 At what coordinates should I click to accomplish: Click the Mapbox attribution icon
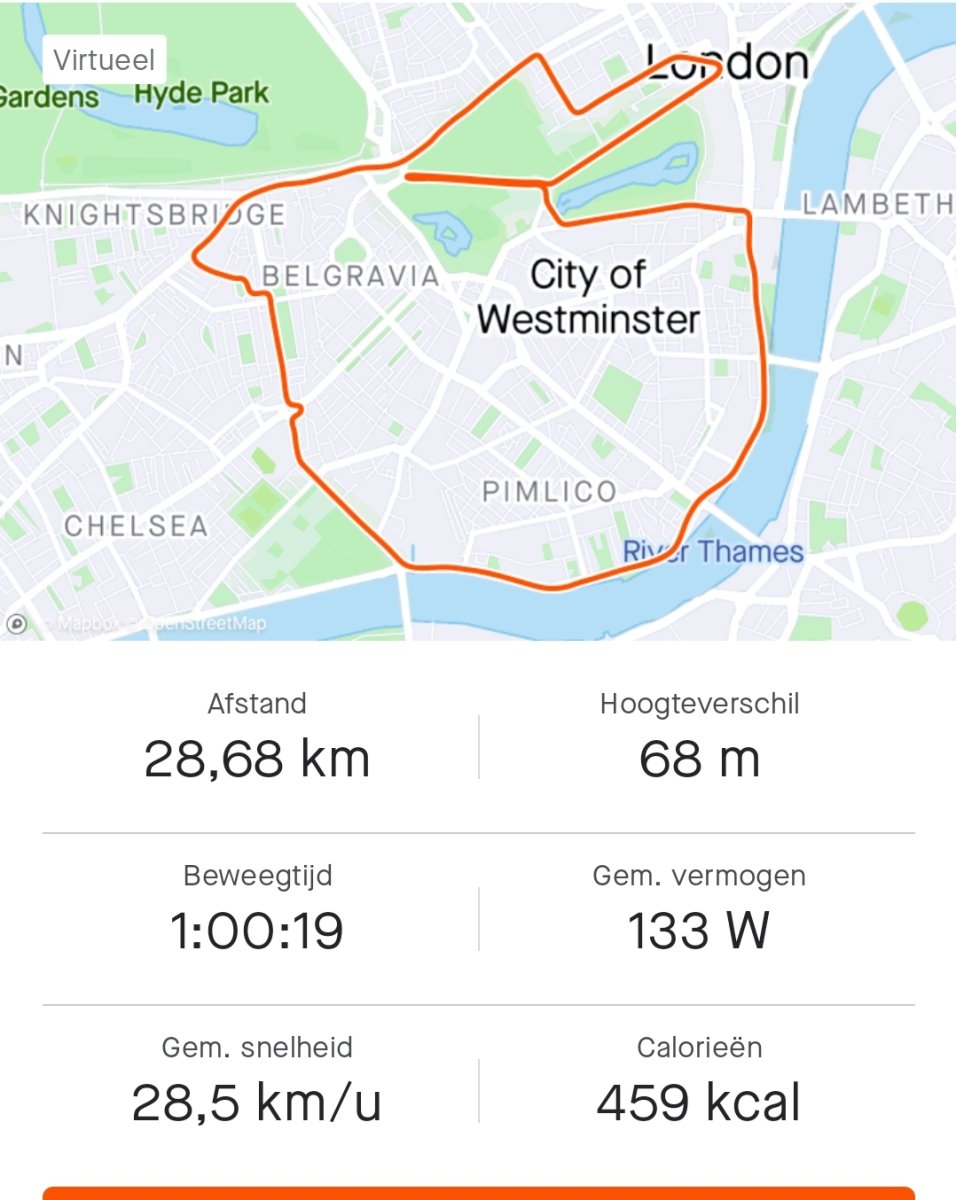click(18, 622)
